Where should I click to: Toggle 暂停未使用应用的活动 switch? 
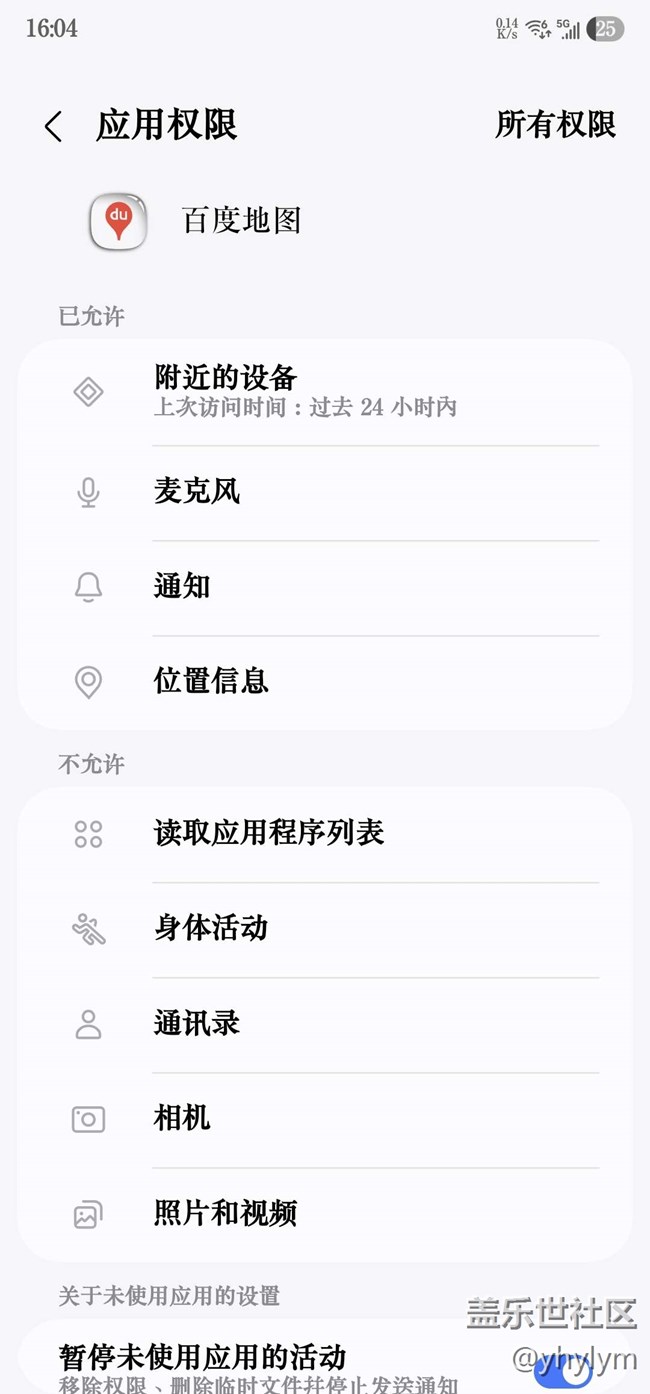tap(562, 1369)
